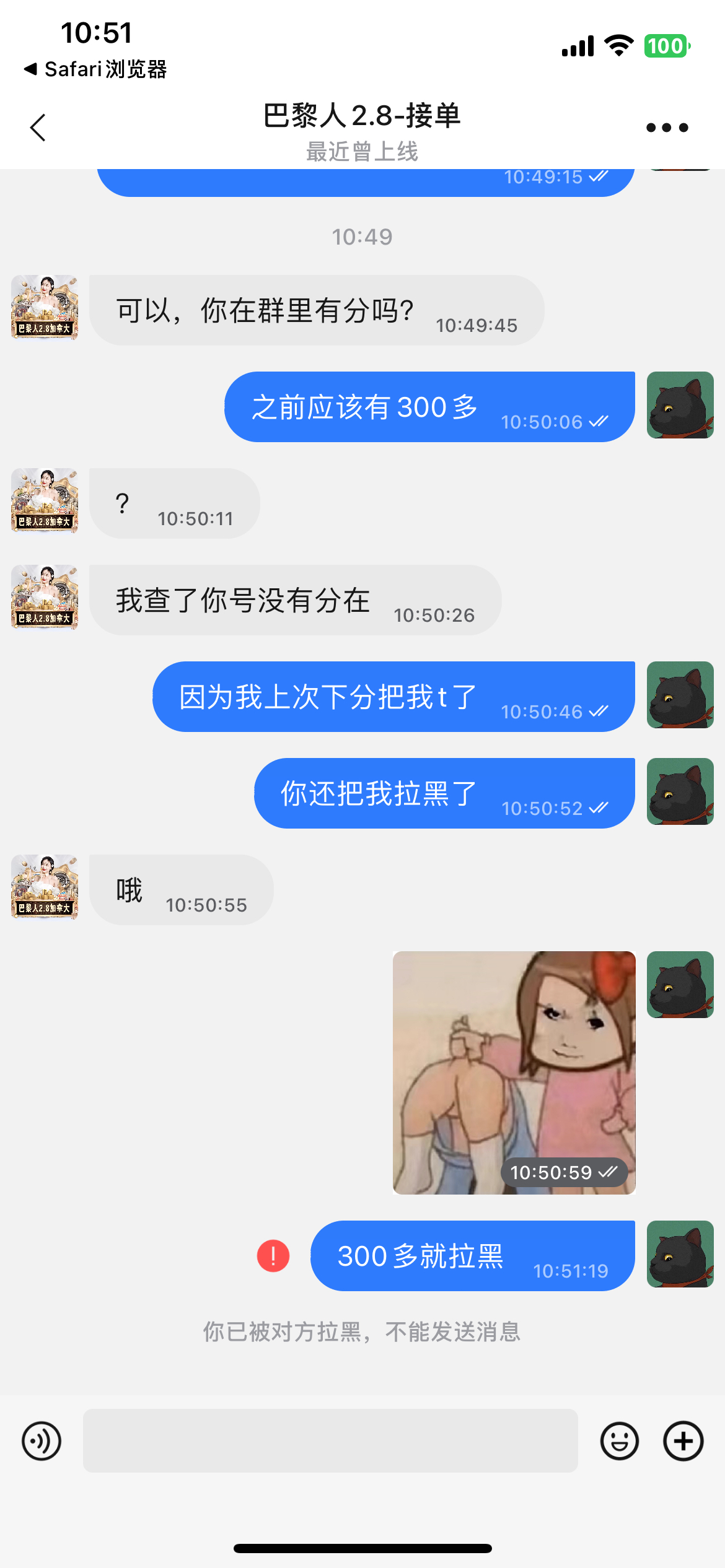The image size is (725, 1568).
Task: Return to Safari浏览器 via status bar
Action: click(x=95, y=69)
